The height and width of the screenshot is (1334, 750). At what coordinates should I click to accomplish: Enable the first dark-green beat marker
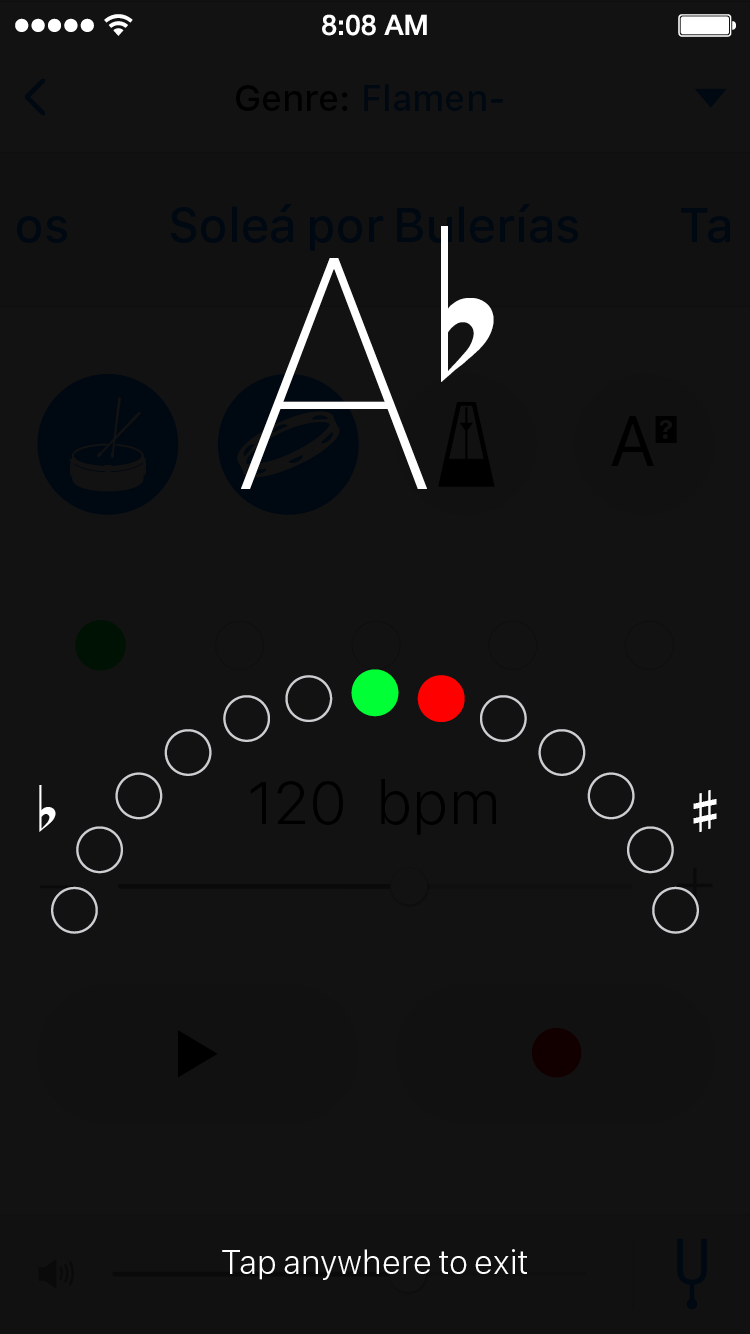[100, 645]
